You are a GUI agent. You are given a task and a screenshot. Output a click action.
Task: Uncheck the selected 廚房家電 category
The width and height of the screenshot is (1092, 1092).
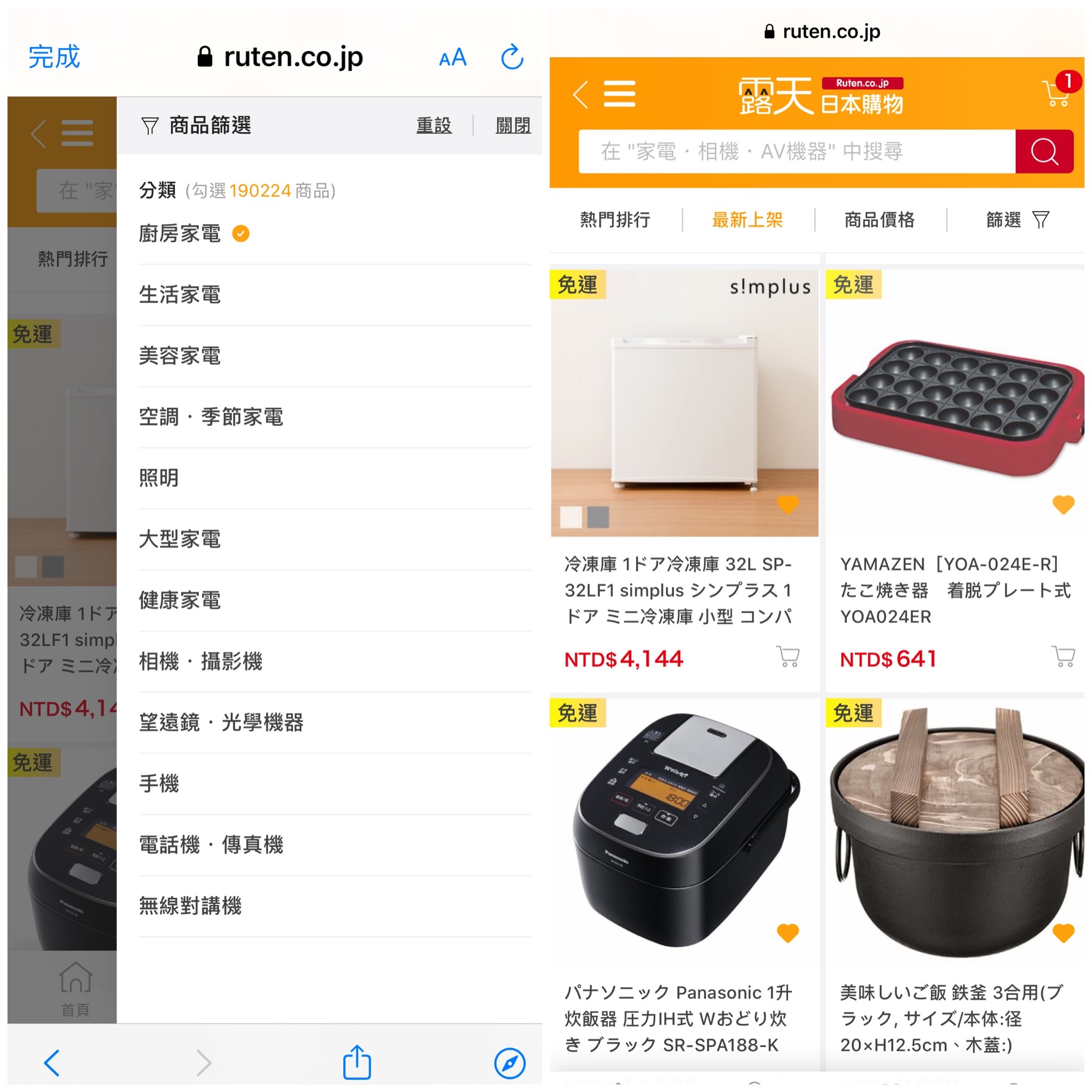pos(240,234)
